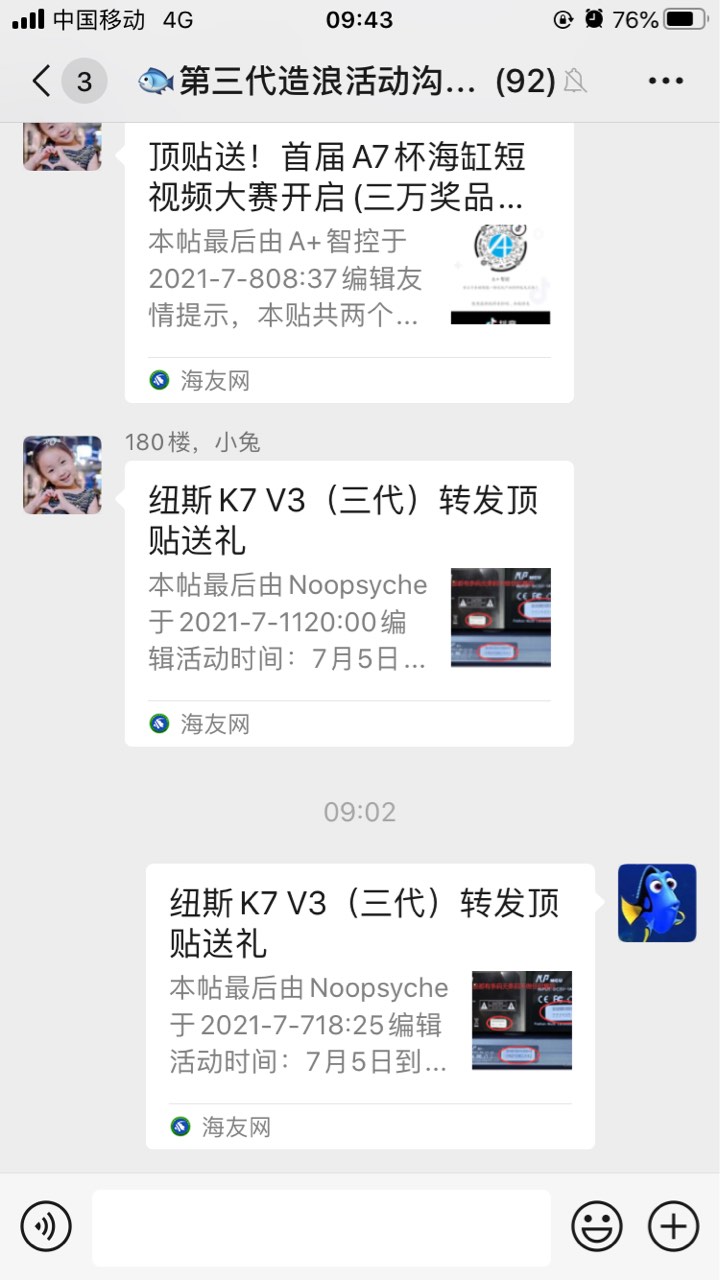720x1280 pixels.
Task: Open the sent 纽斯 K7 V3 link card
Action: click(x=369, y=1006)
